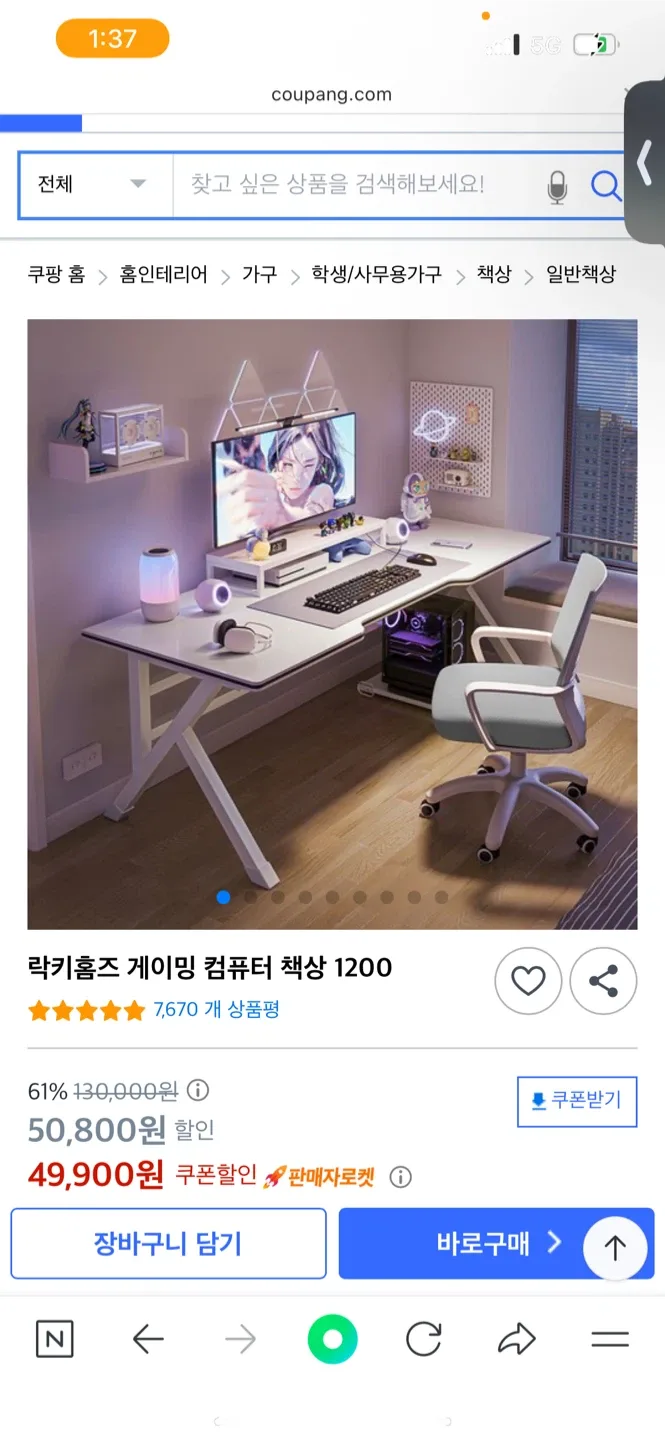
Task: Open the 일반책상 breadcrumb
Action: (x=581, y=274)
